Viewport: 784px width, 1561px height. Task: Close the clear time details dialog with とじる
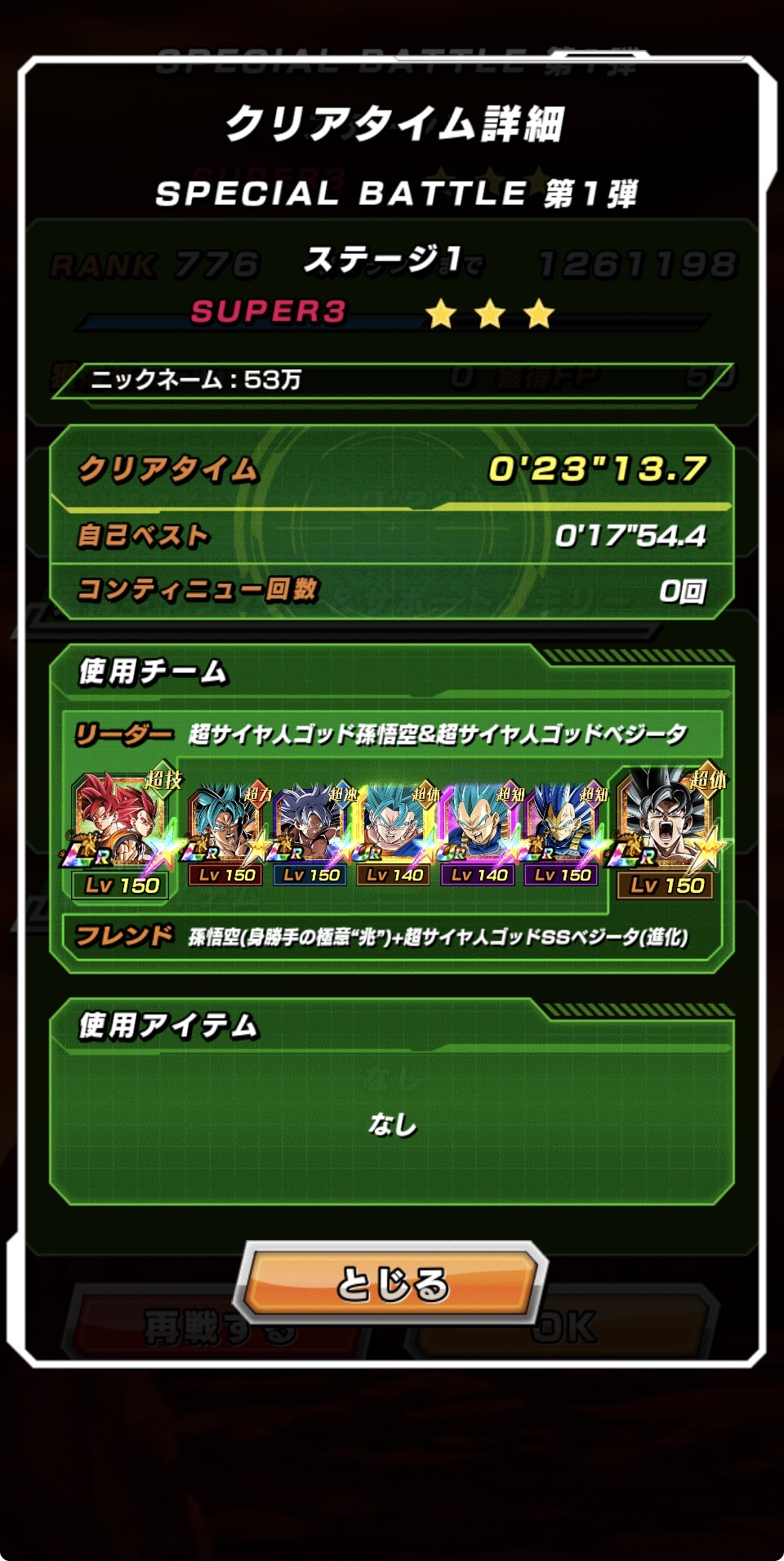click(x=391, y=1283)
